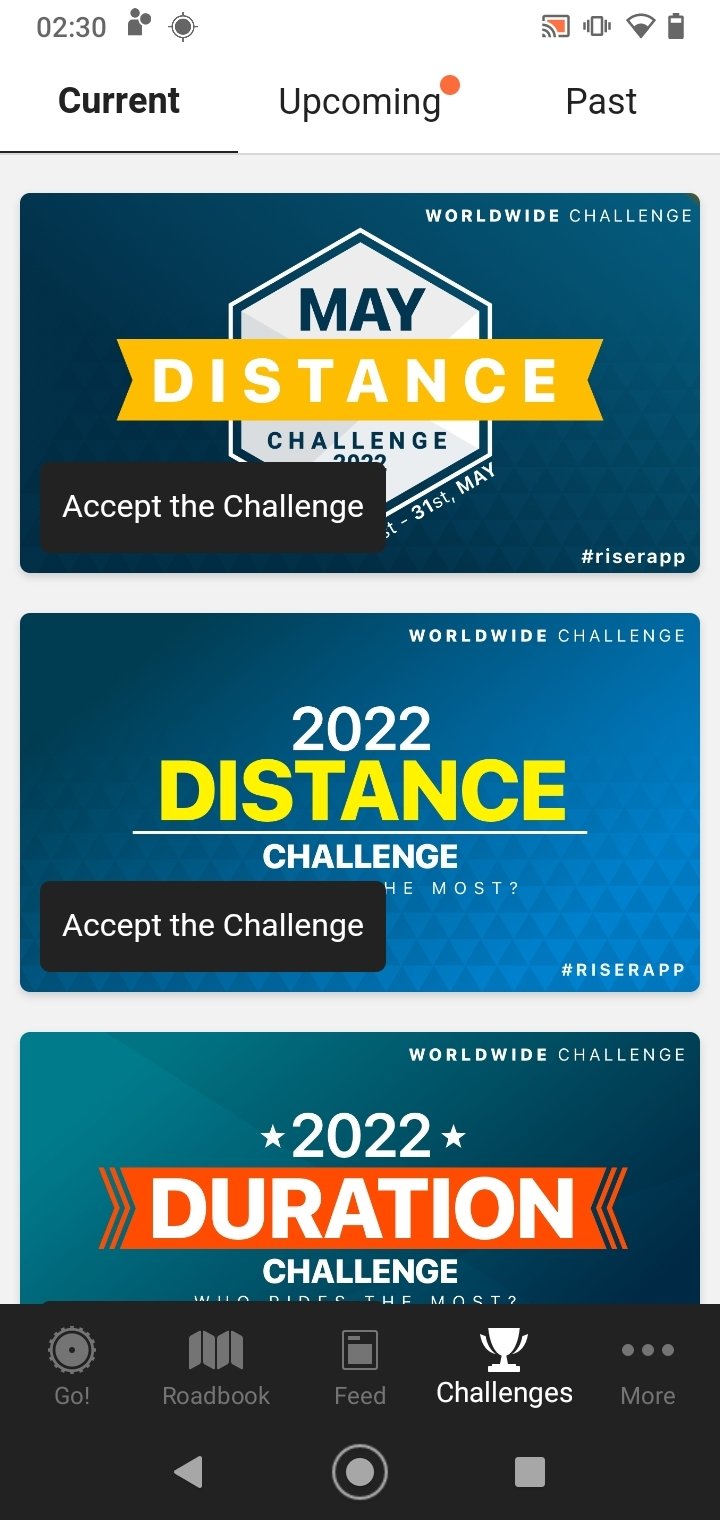The image size is (720, 1520).
Task: Switch to the Past tab
Action: (600, 102)
